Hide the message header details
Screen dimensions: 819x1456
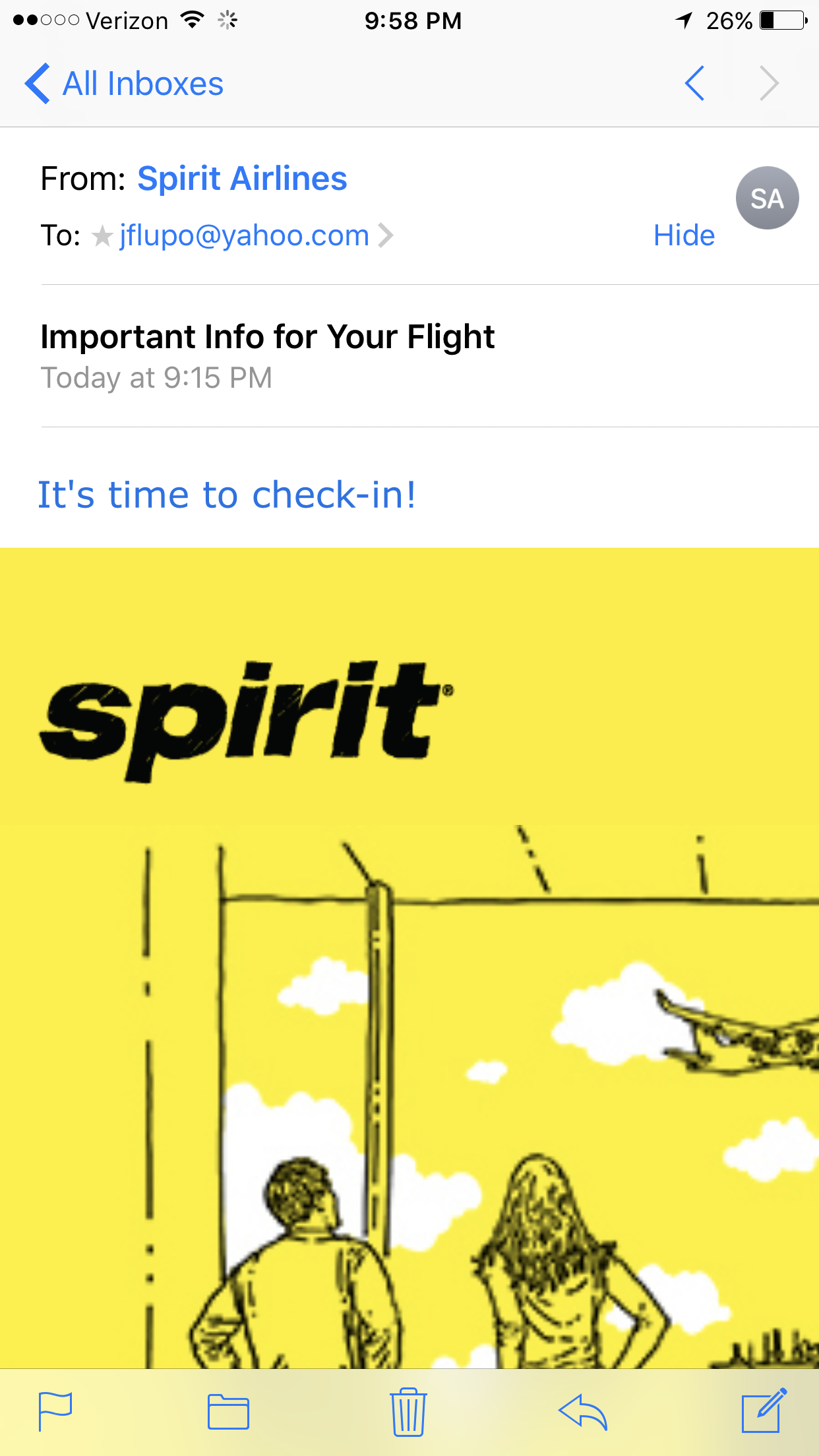[684, 235]
